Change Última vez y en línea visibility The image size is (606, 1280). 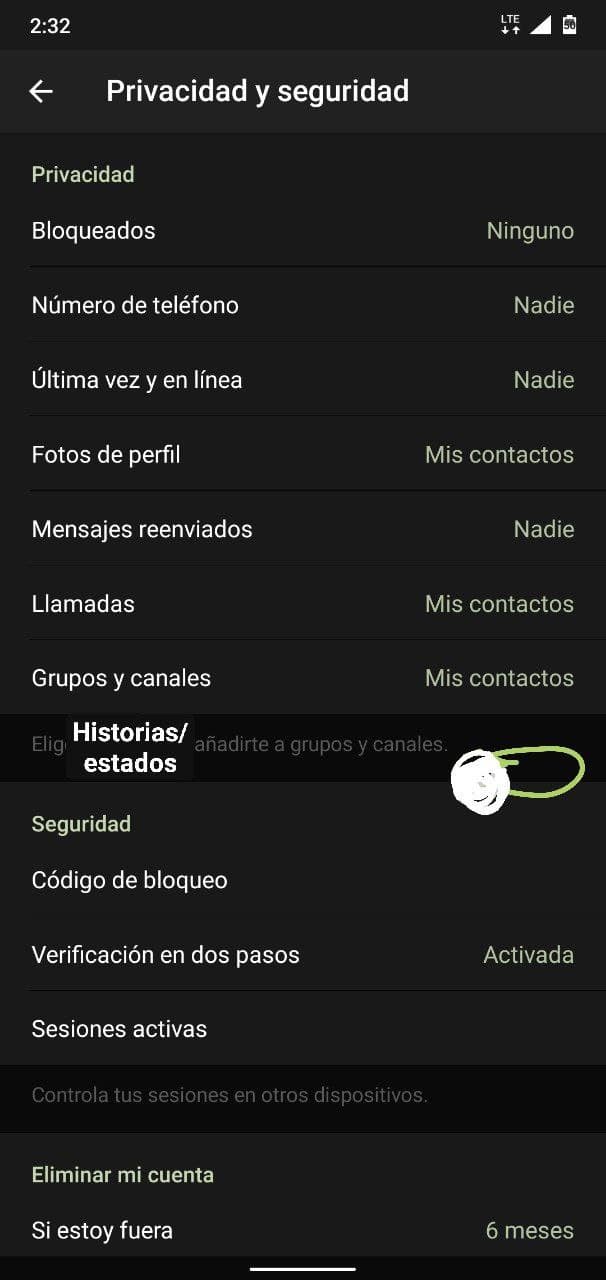pos(302,380)
